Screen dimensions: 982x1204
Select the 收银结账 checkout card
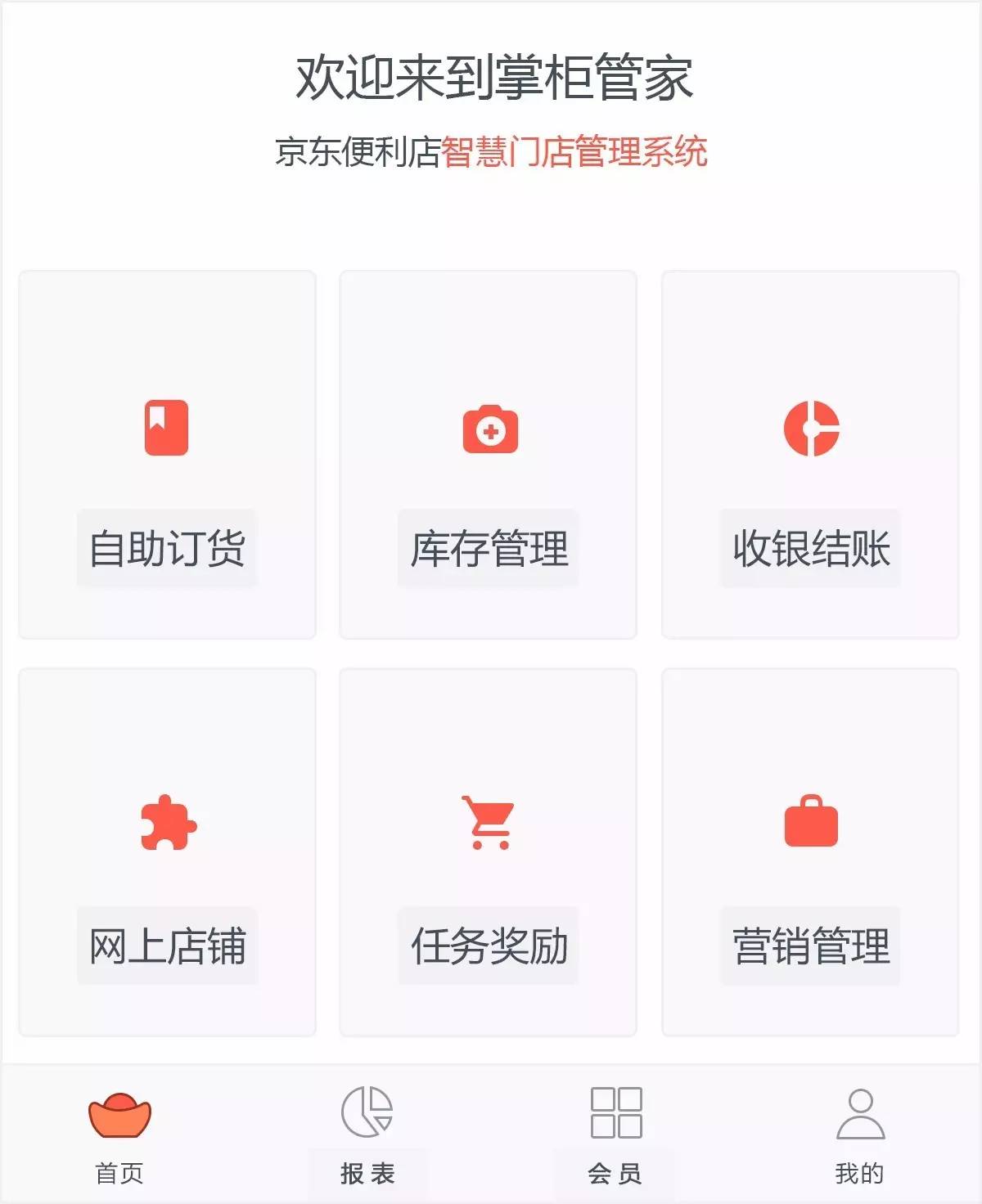[x=810, y=455]
